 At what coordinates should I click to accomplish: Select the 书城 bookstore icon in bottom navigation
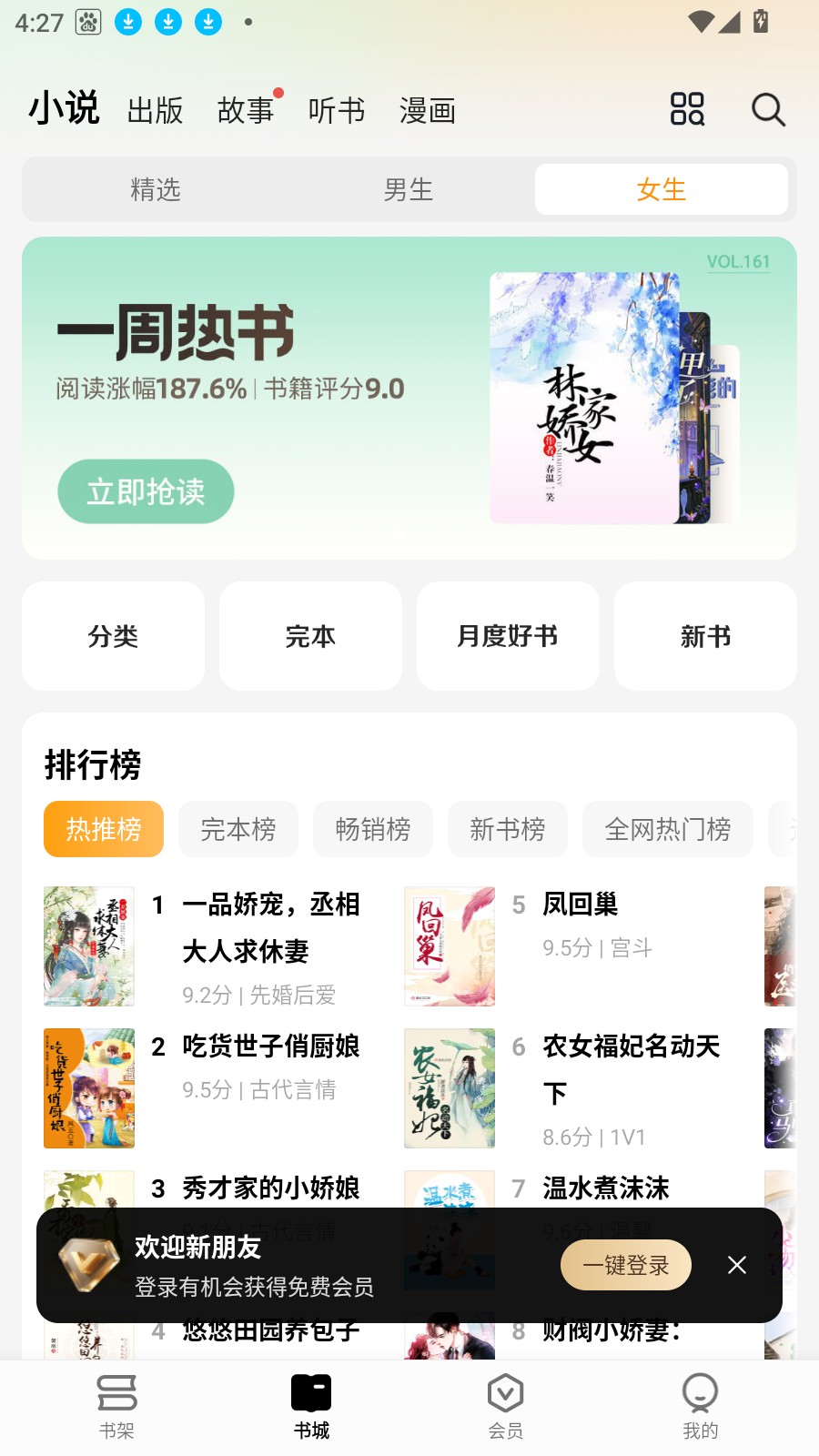click(312, 1394)
